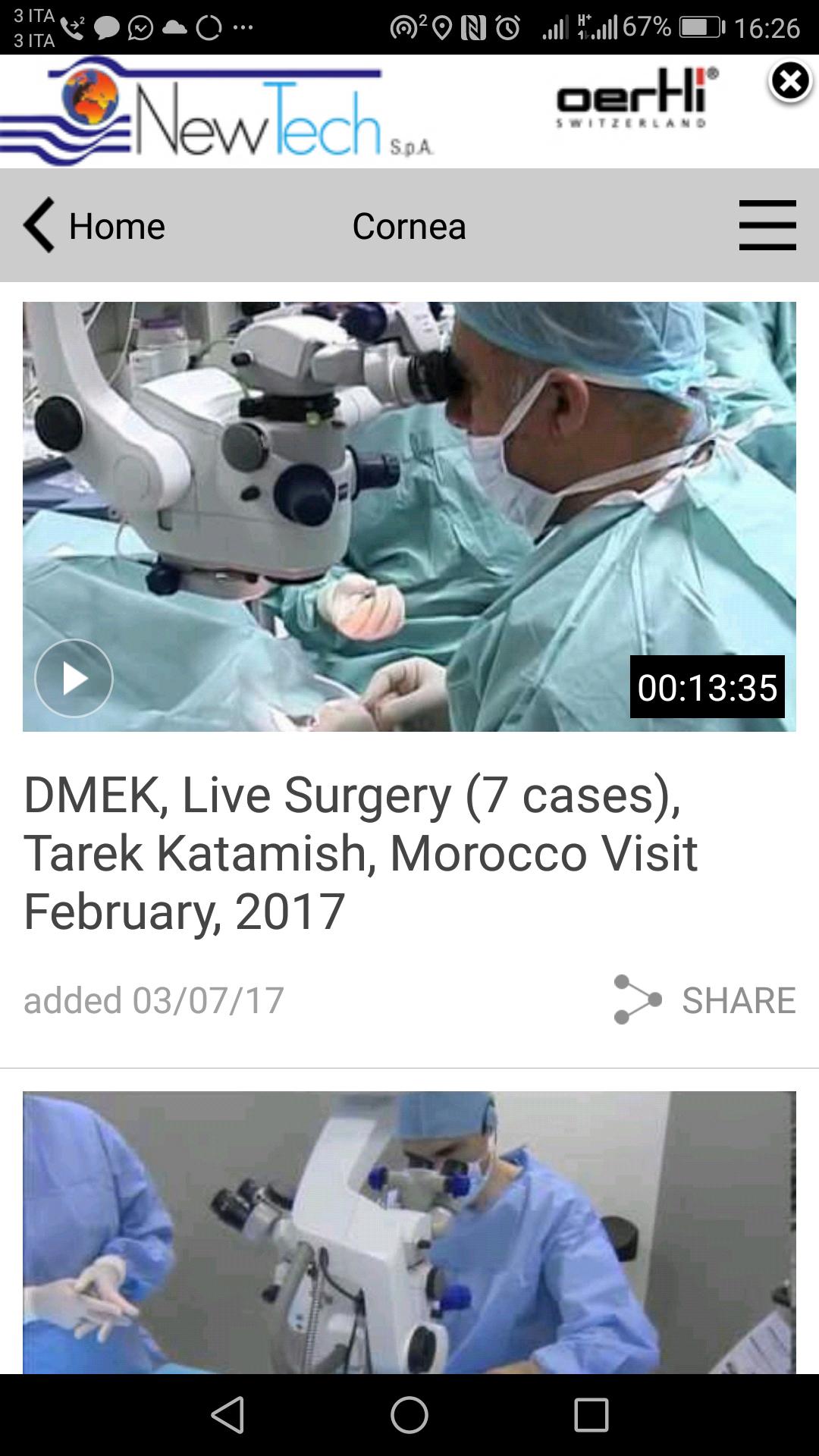Open the second surgery video thumbnail

pos(409,1232)
